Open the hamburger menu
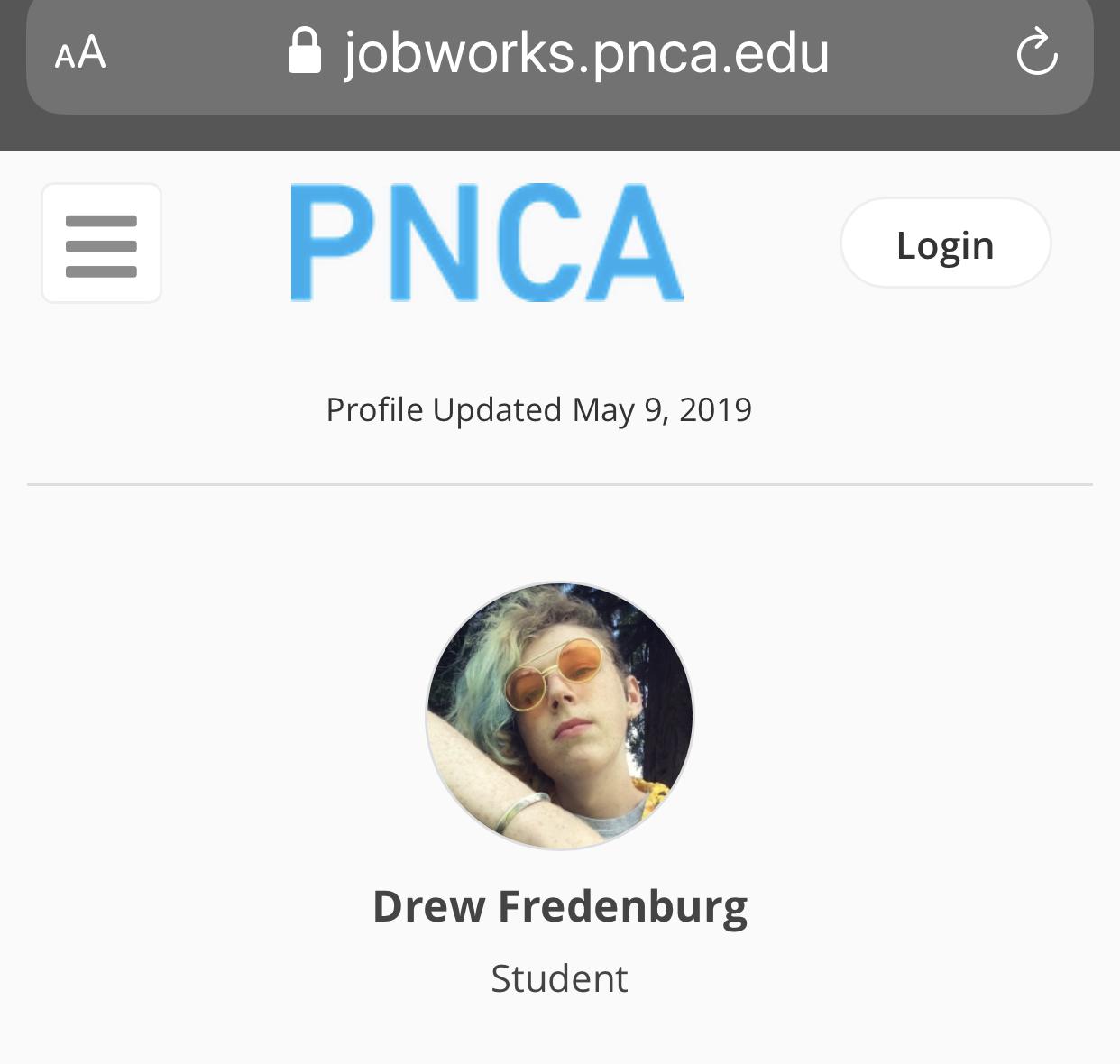 [101, 243]
